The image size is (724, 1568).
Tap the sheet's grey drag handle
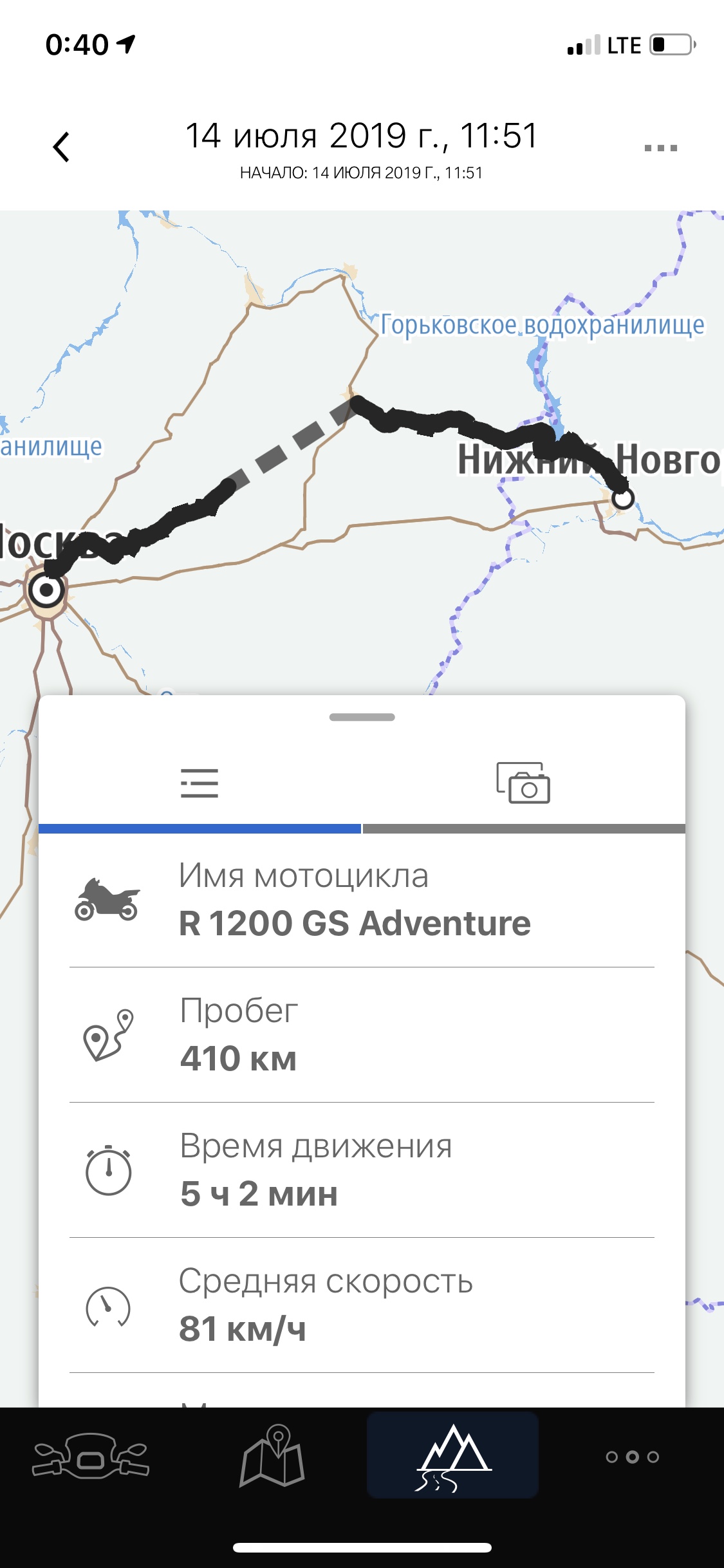click(x=362, y=717)
